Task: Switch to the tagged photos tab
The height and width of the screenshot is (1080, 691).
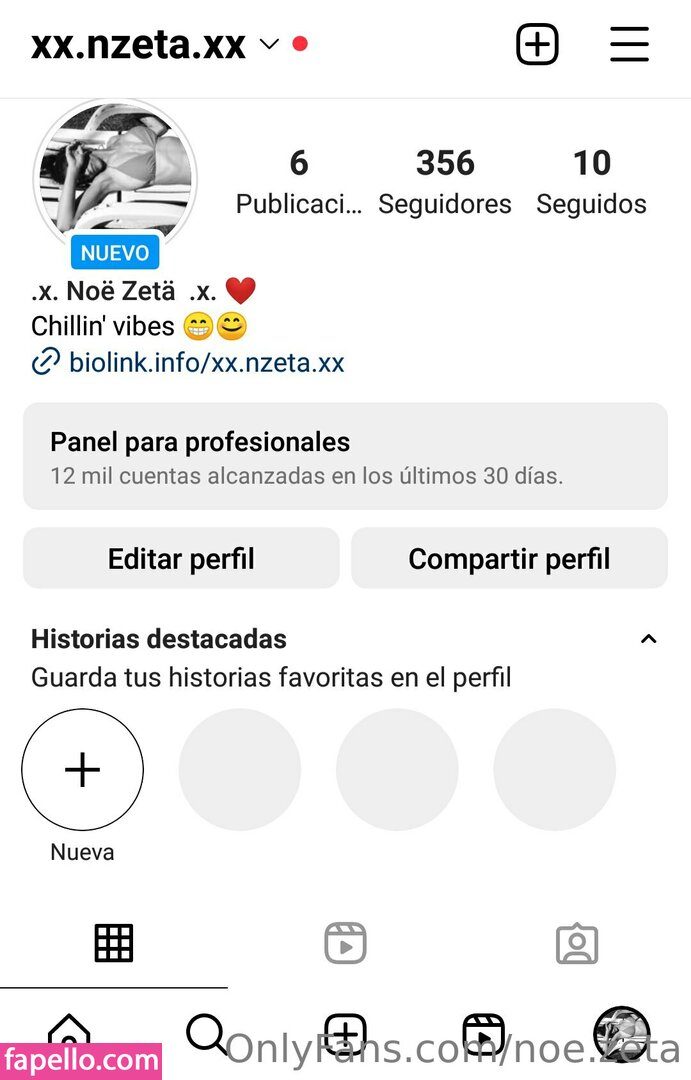Action: [576, 943]
